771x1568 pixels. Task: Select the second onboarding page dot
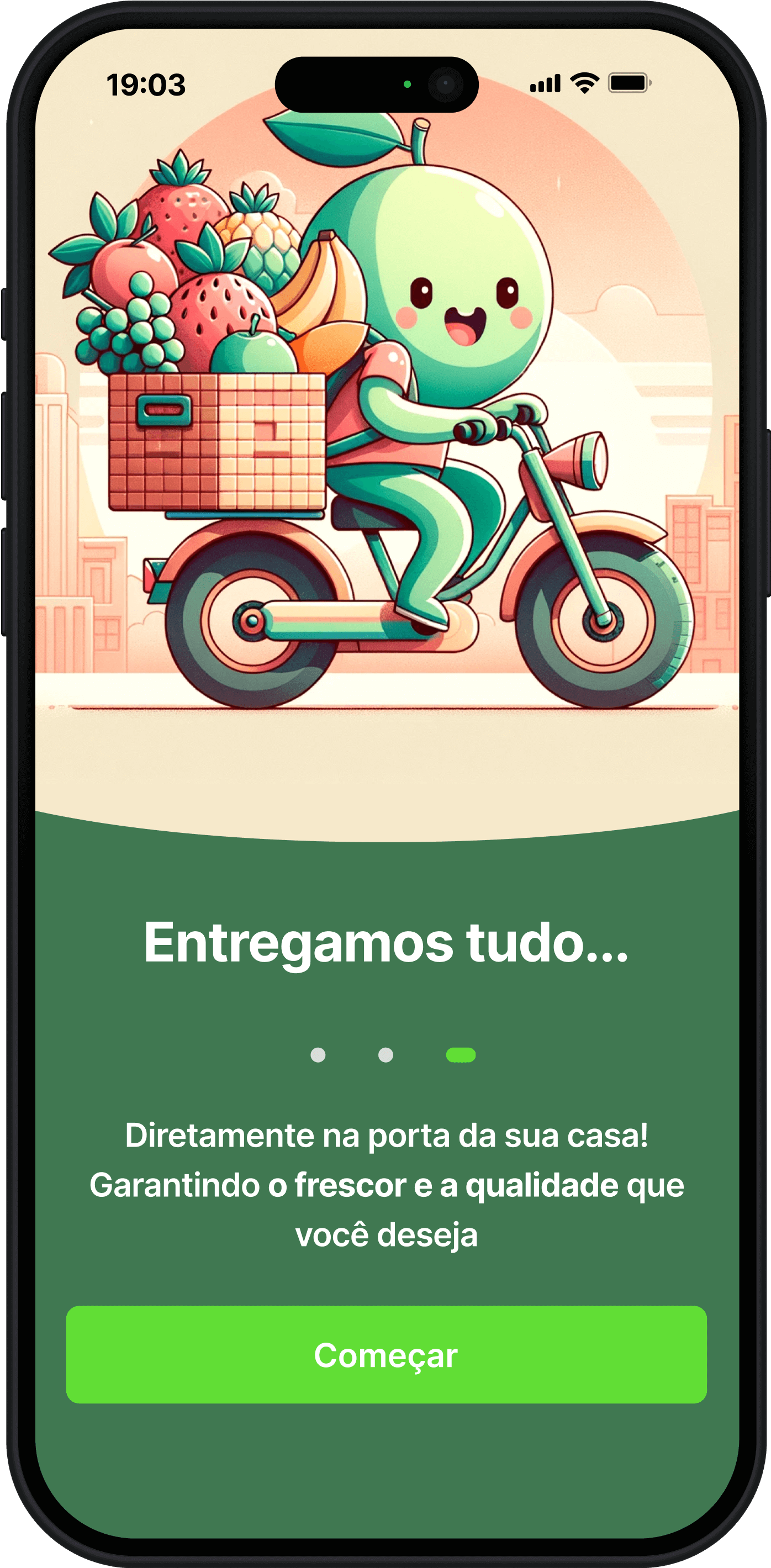385,1055
